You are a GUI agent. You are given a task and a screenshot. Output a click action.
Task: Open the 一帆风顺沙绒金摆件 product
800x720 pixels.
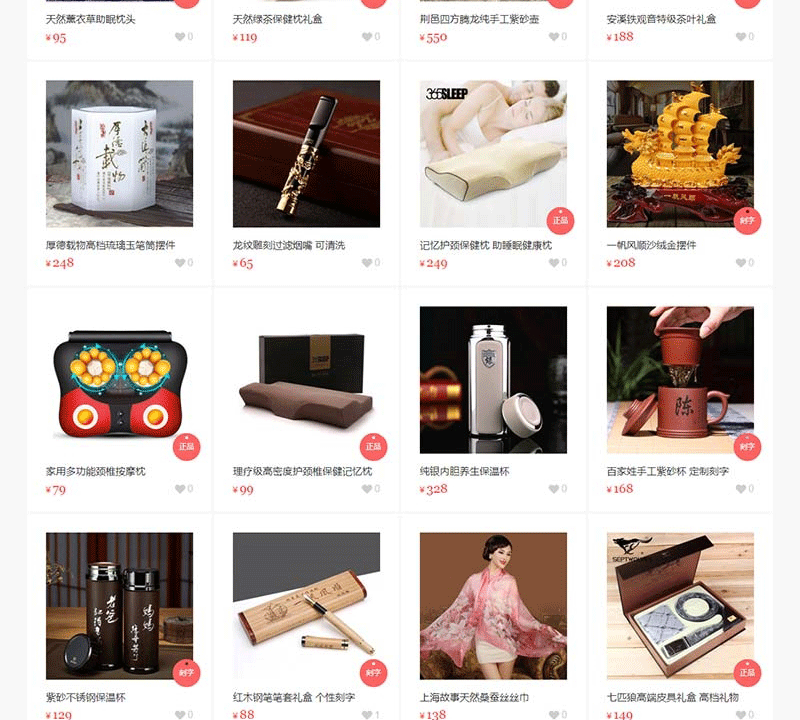680,154
